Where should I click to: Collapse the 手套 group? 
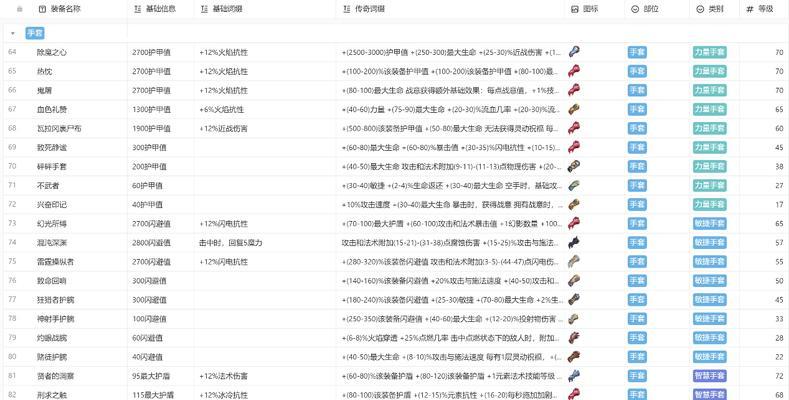(13, 32)
